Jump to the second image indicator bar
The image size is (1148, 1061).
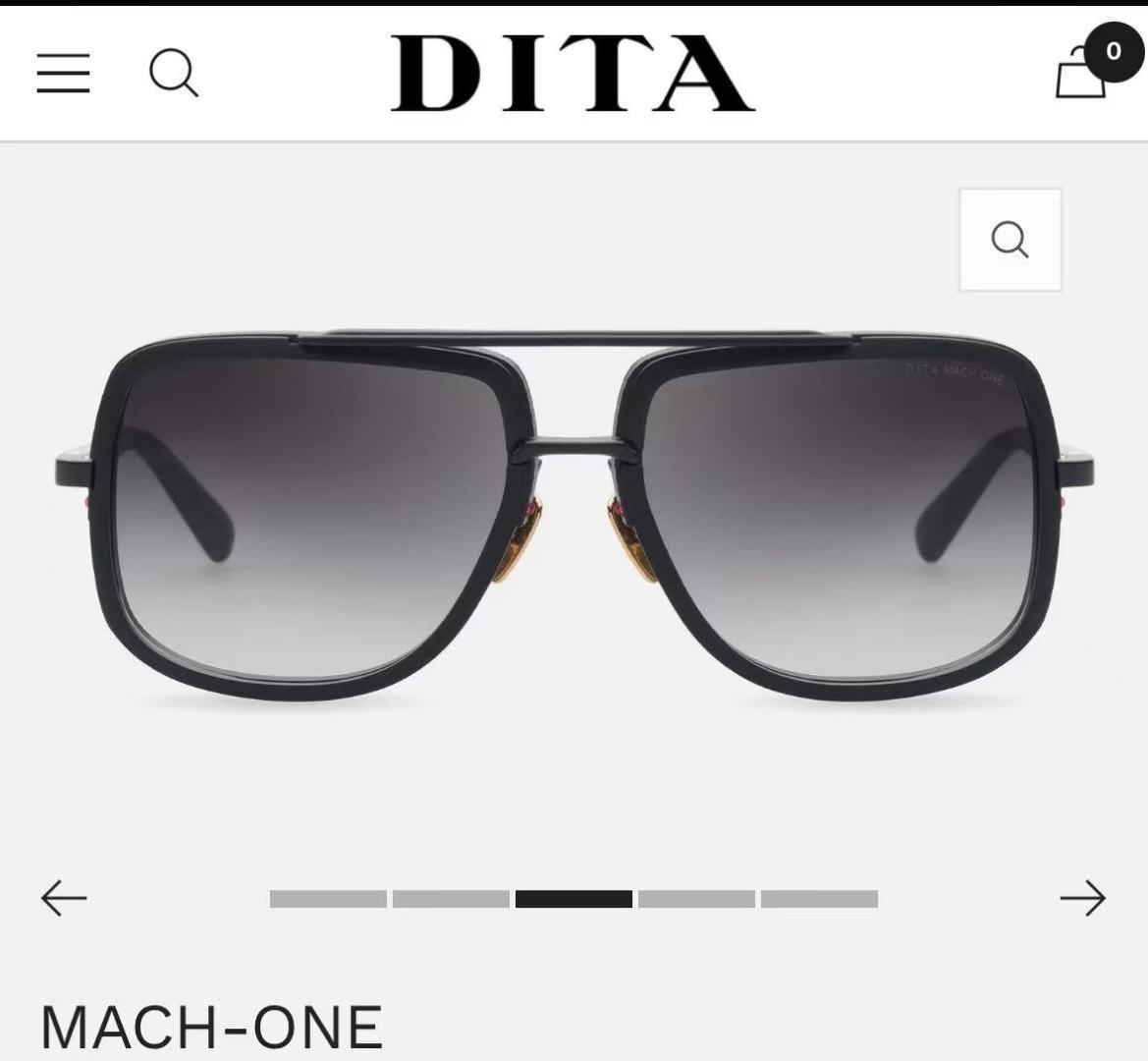pos(451,899)
